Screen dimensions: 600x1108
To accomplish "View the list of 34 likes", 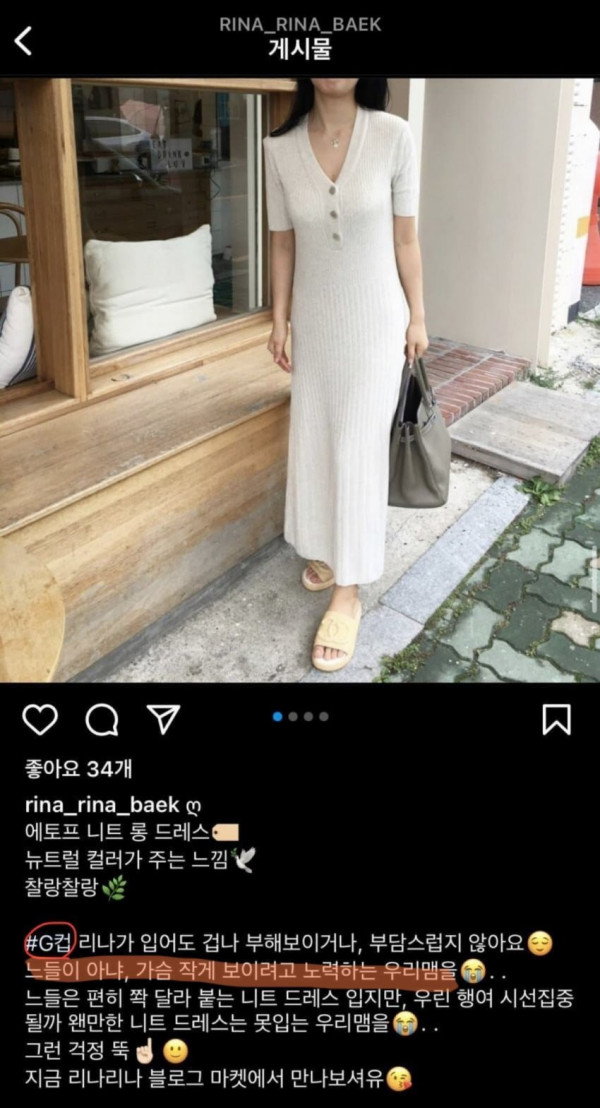I will click(x=78, y=768).
